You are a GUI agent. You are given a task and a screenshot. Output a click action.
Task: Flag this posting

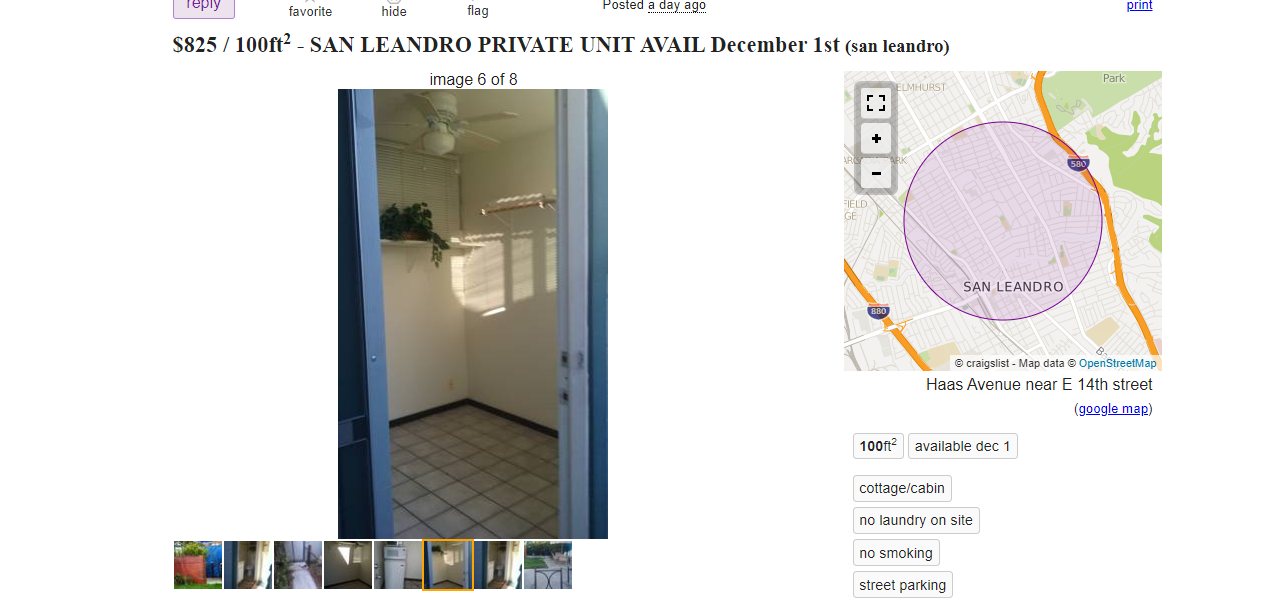coord(478,11)
